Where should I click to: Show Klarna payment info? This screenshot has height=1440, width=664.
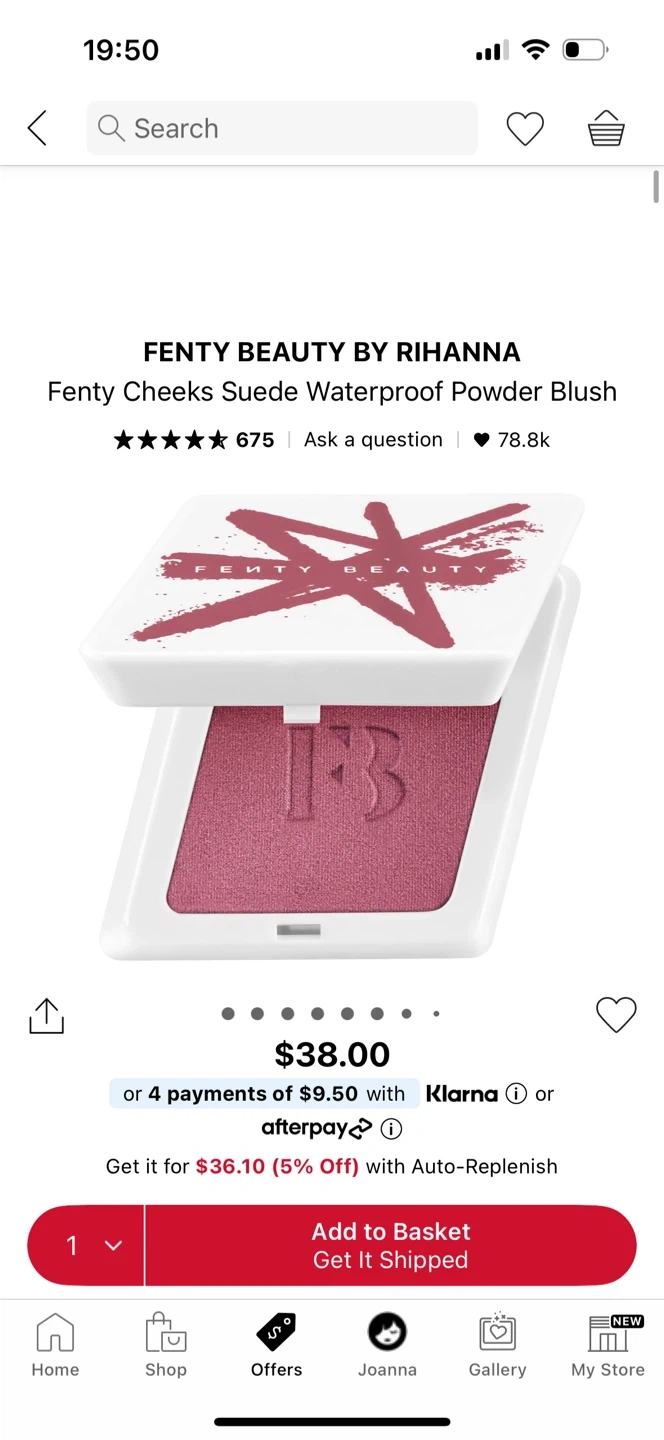(516, 1094)
